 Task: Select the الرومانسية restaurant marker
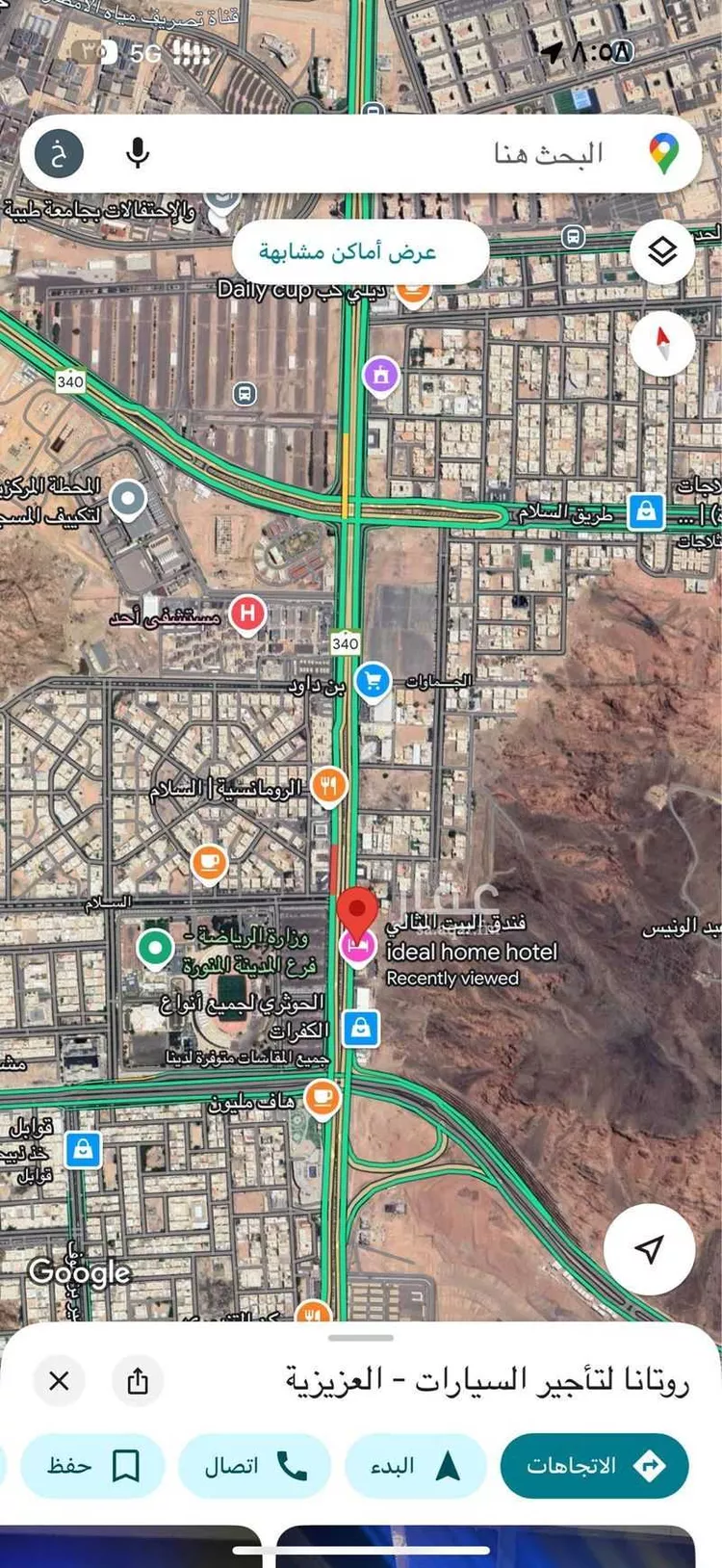click(x=329, y=785)
